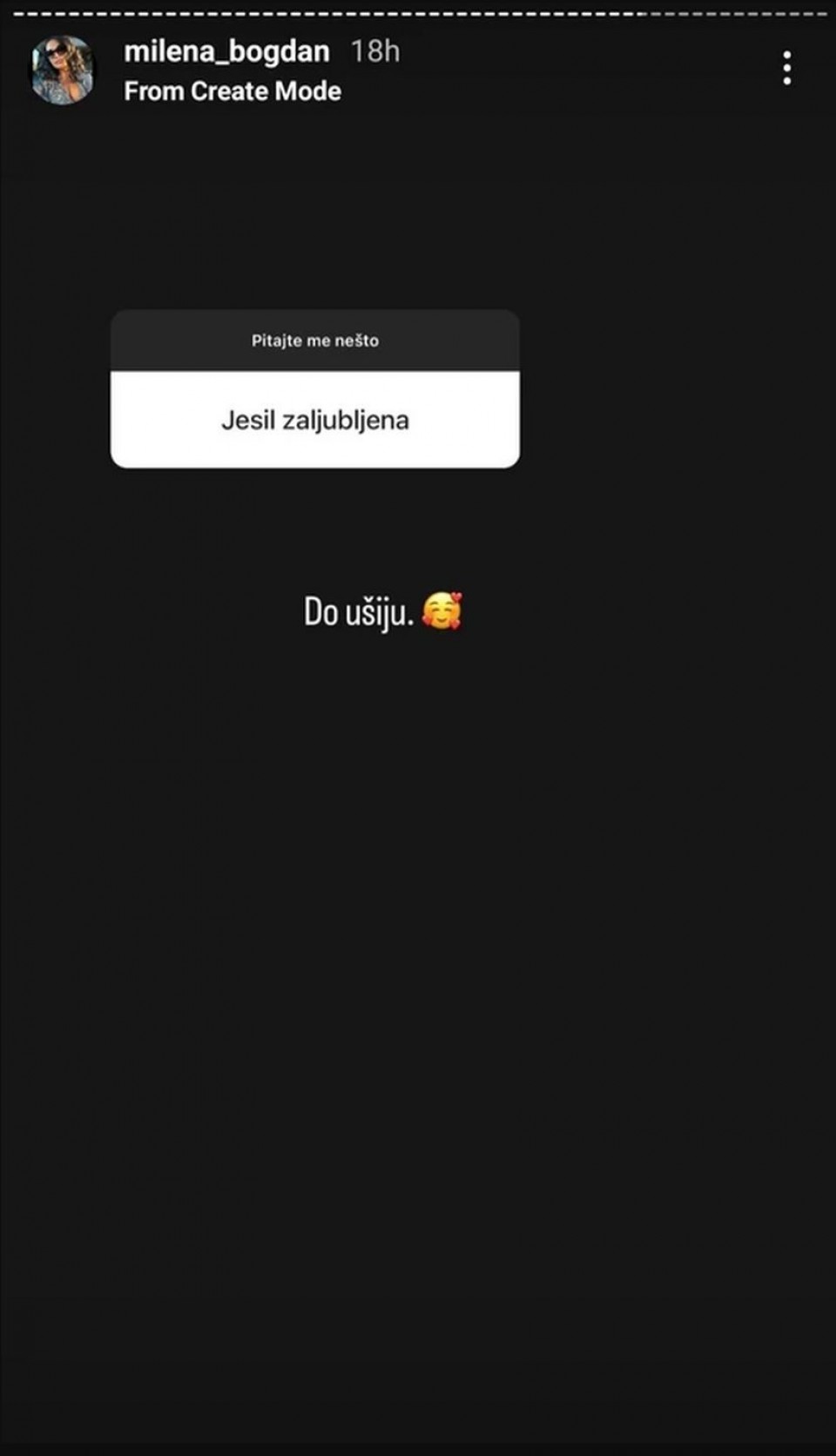
Task: Open the three-dot story options menu
Action: (786, 68)
